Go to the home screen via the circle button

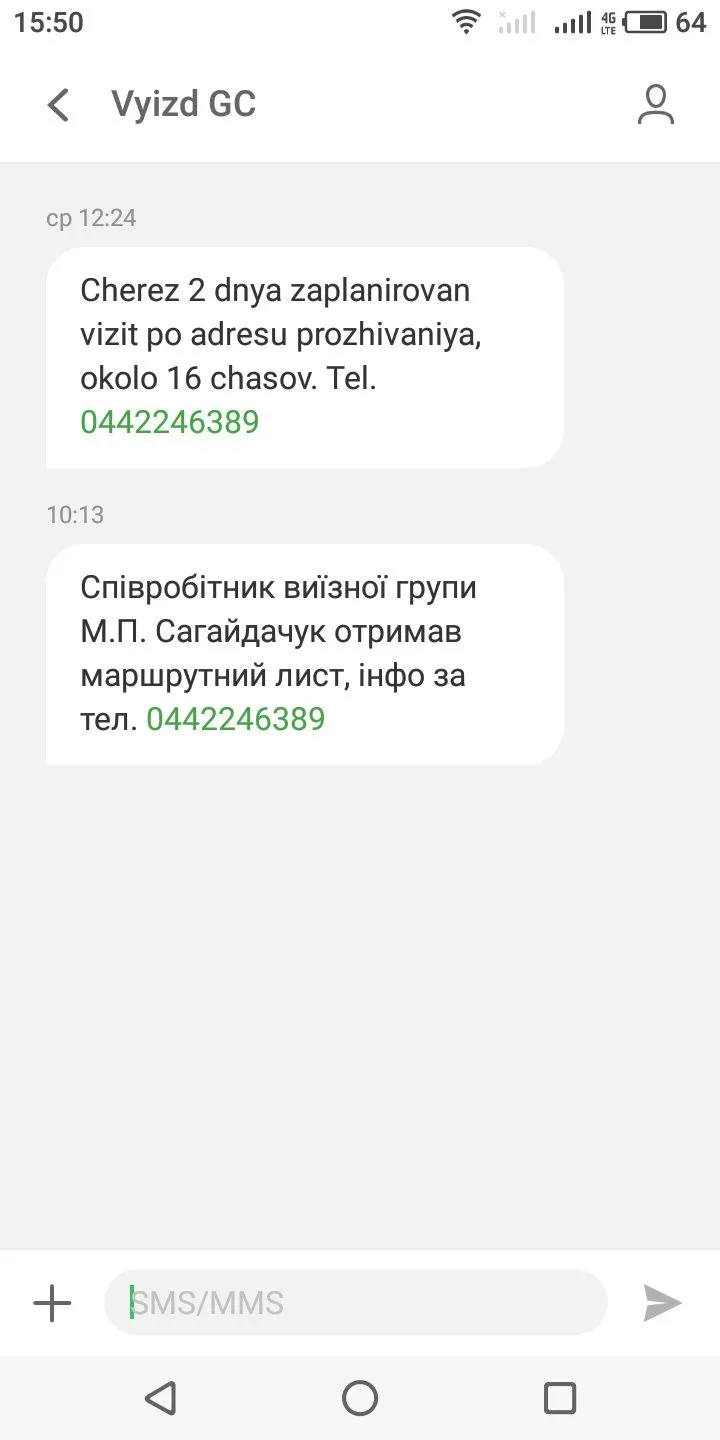(x=360, y=1397)
